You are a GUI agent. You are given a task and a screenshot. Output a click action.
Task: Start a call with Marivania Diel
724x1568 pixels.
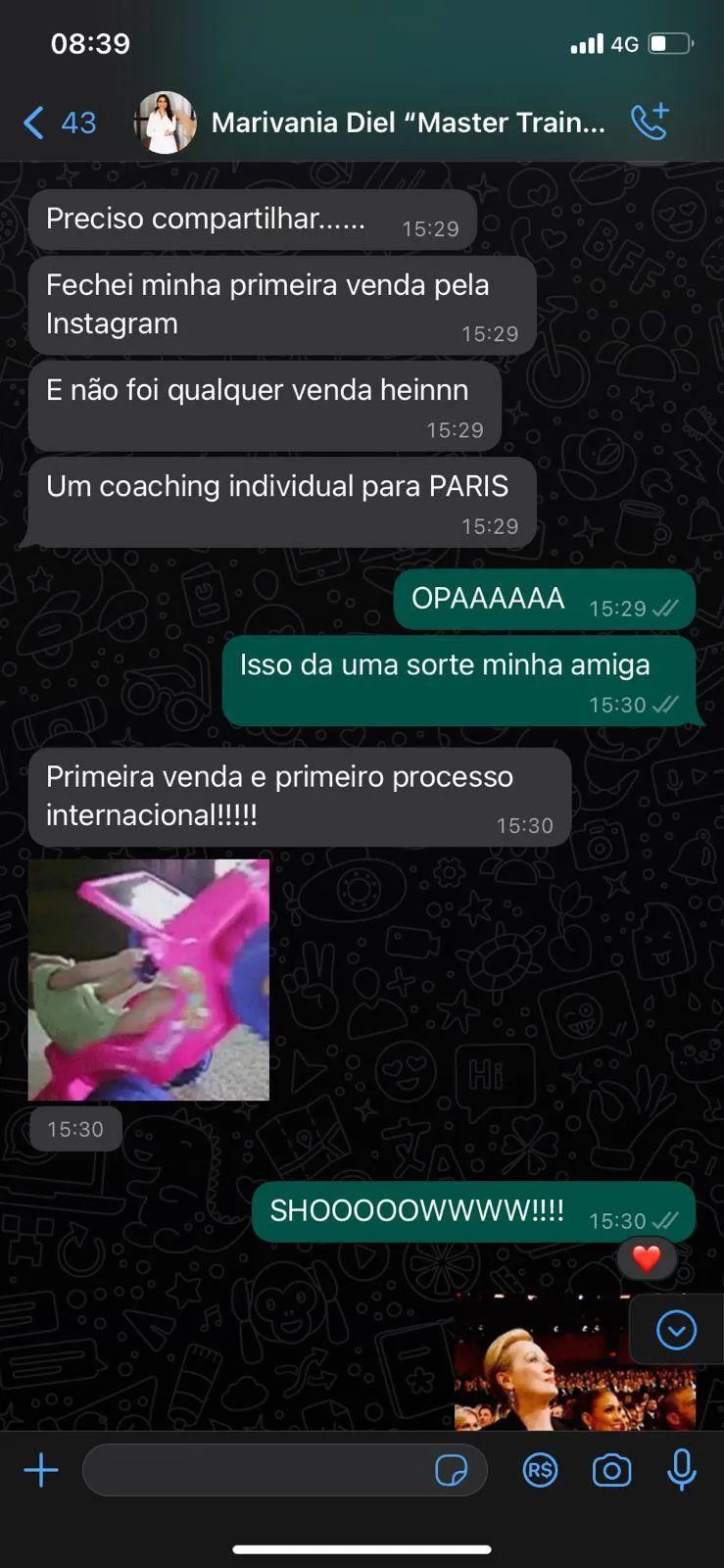[650, 122]
